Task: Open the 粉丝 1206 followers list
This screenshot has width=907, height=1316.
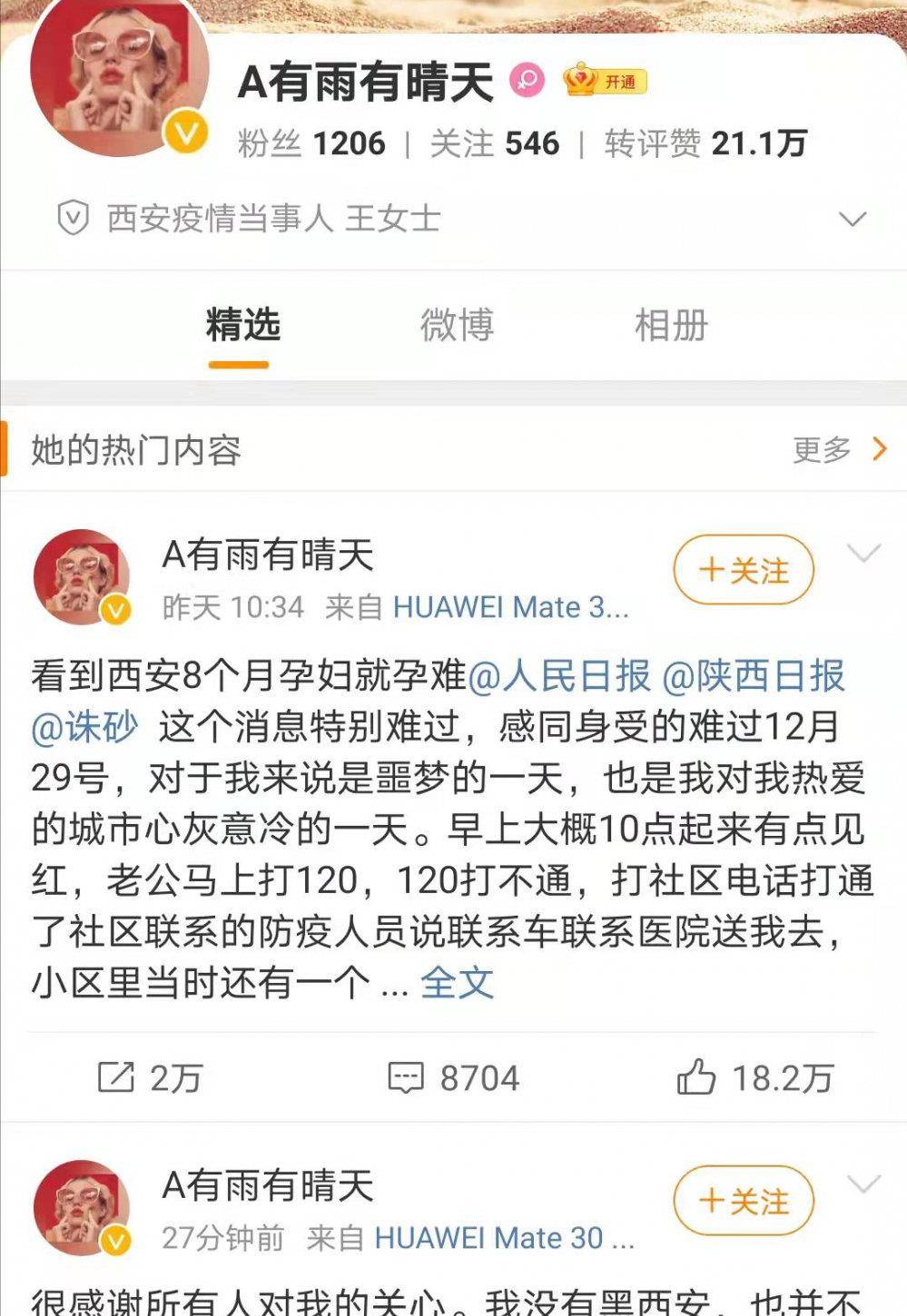Action: point(311,143)
